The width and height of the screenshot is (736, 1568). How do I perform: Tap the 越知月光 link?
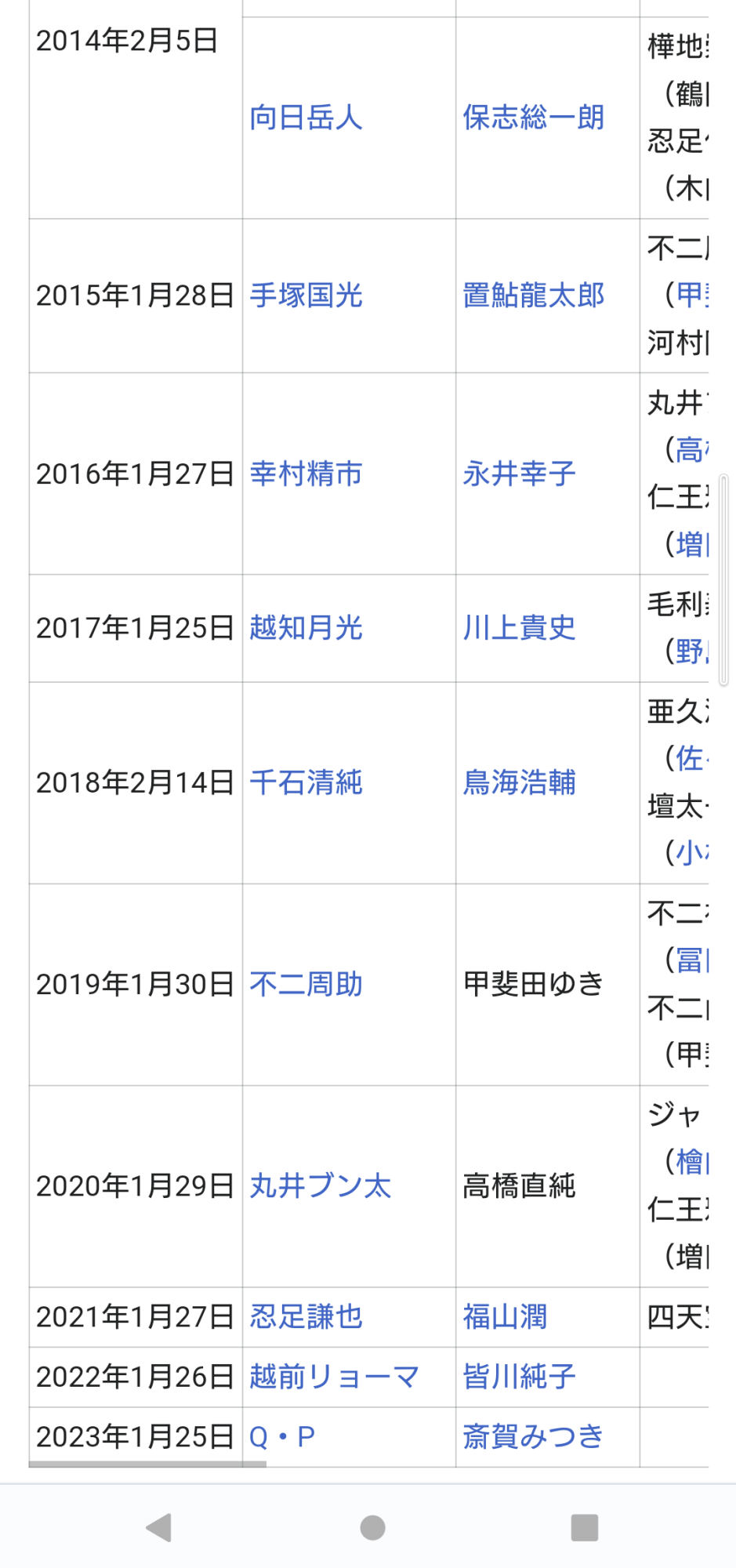click(x=306, y=628)
